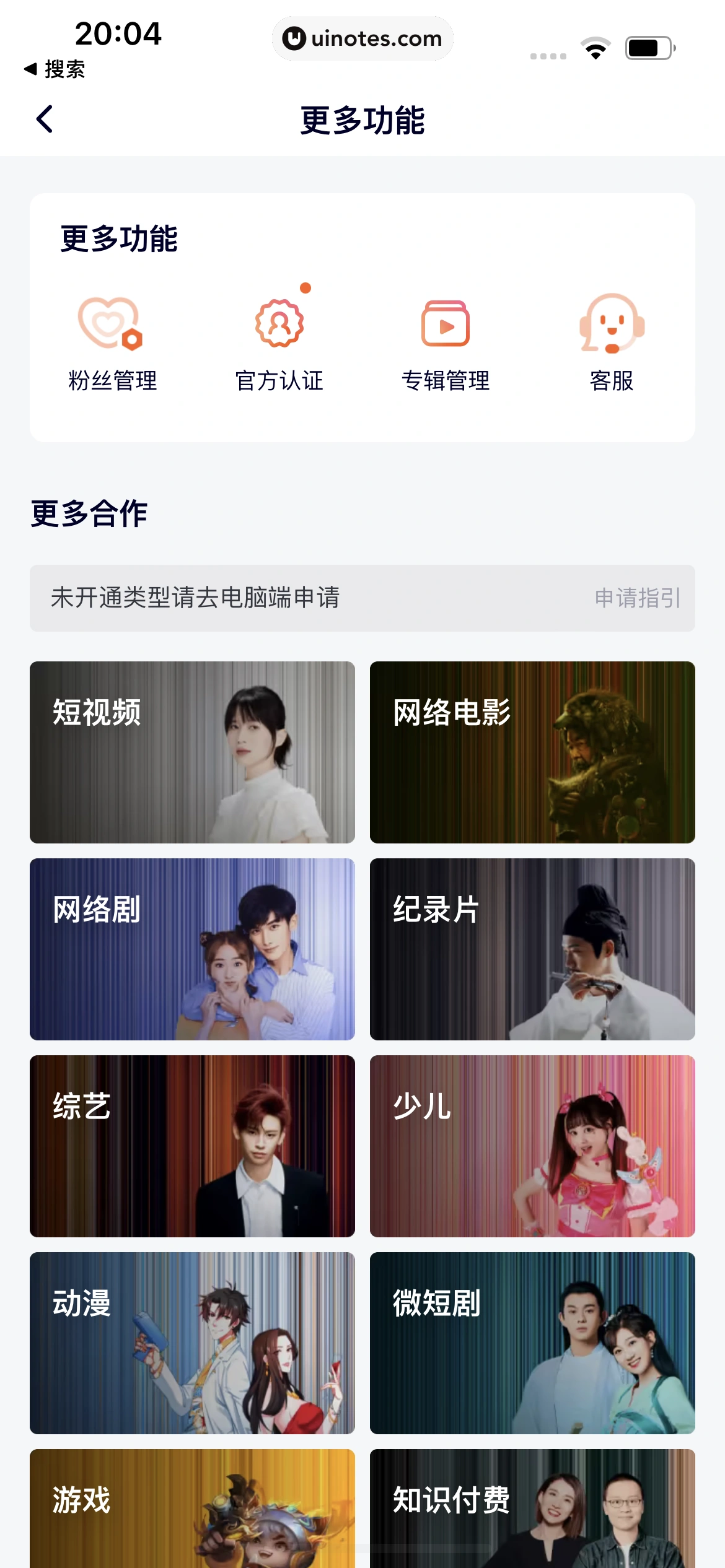Contact 客服 customer service
The height and width of the screenshot is (1568, 725).
612,344
